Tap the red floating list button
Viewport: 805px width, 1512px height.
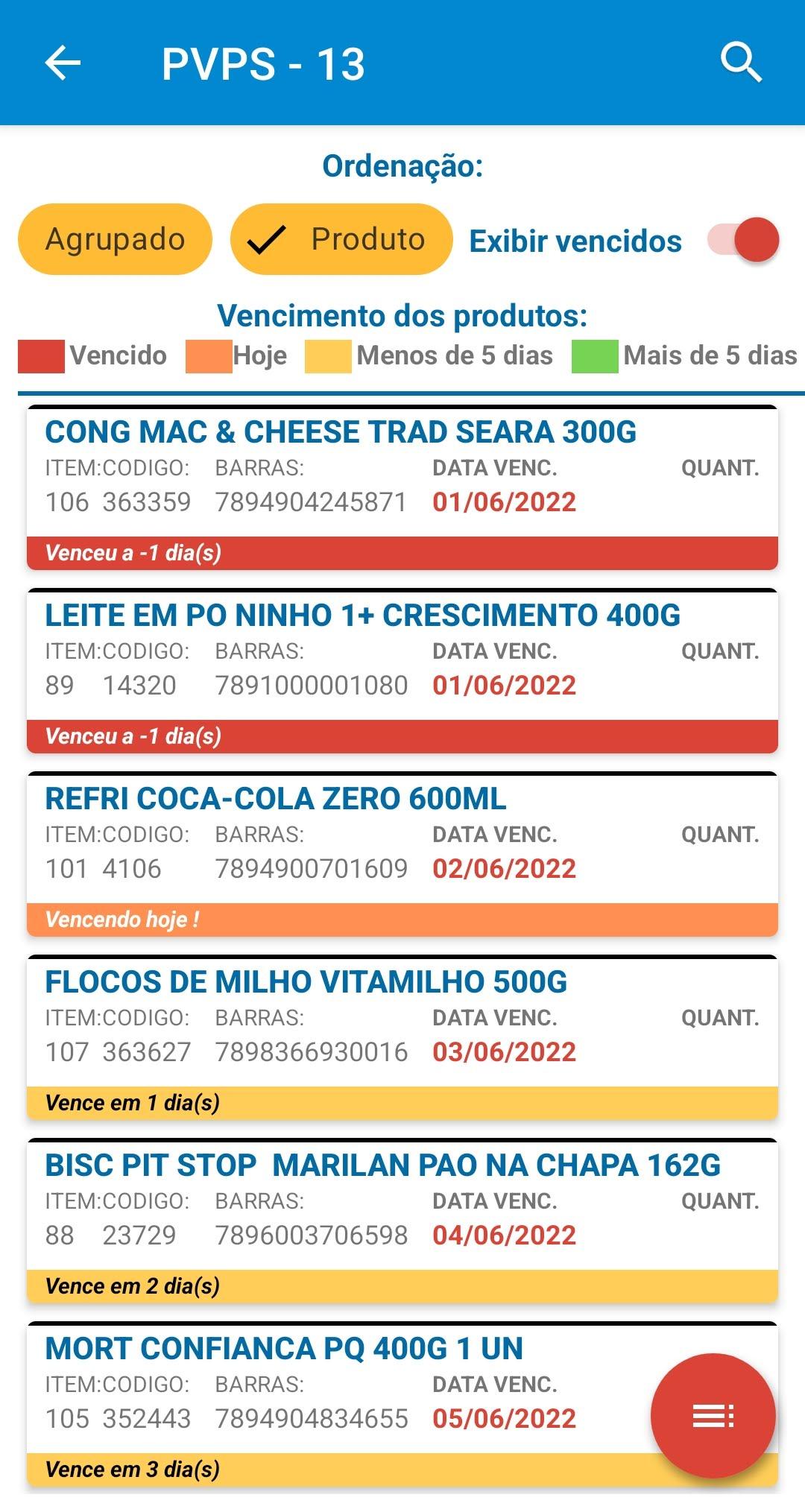pos(713,1415)
